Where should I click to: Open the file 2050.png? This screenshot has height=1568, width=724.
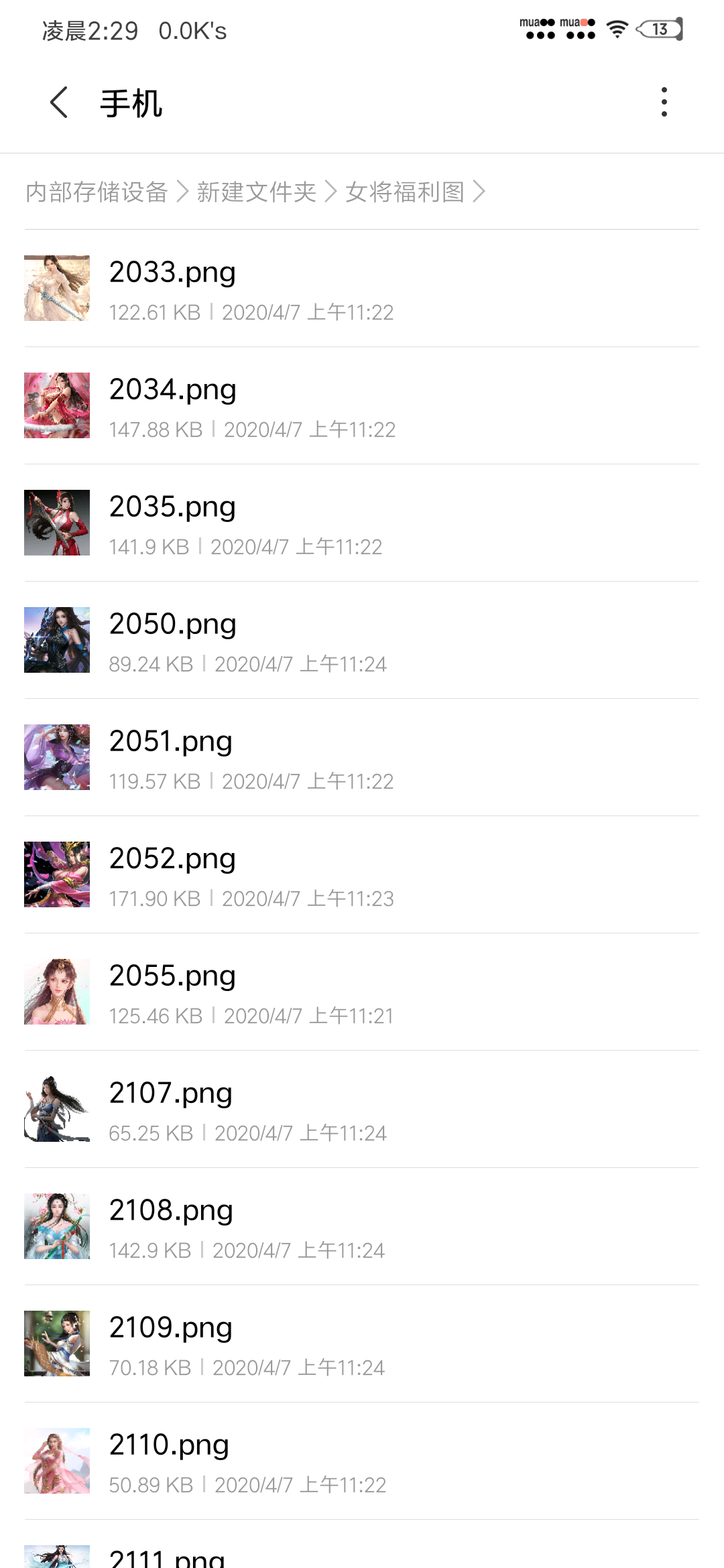(x=362, y=640)
